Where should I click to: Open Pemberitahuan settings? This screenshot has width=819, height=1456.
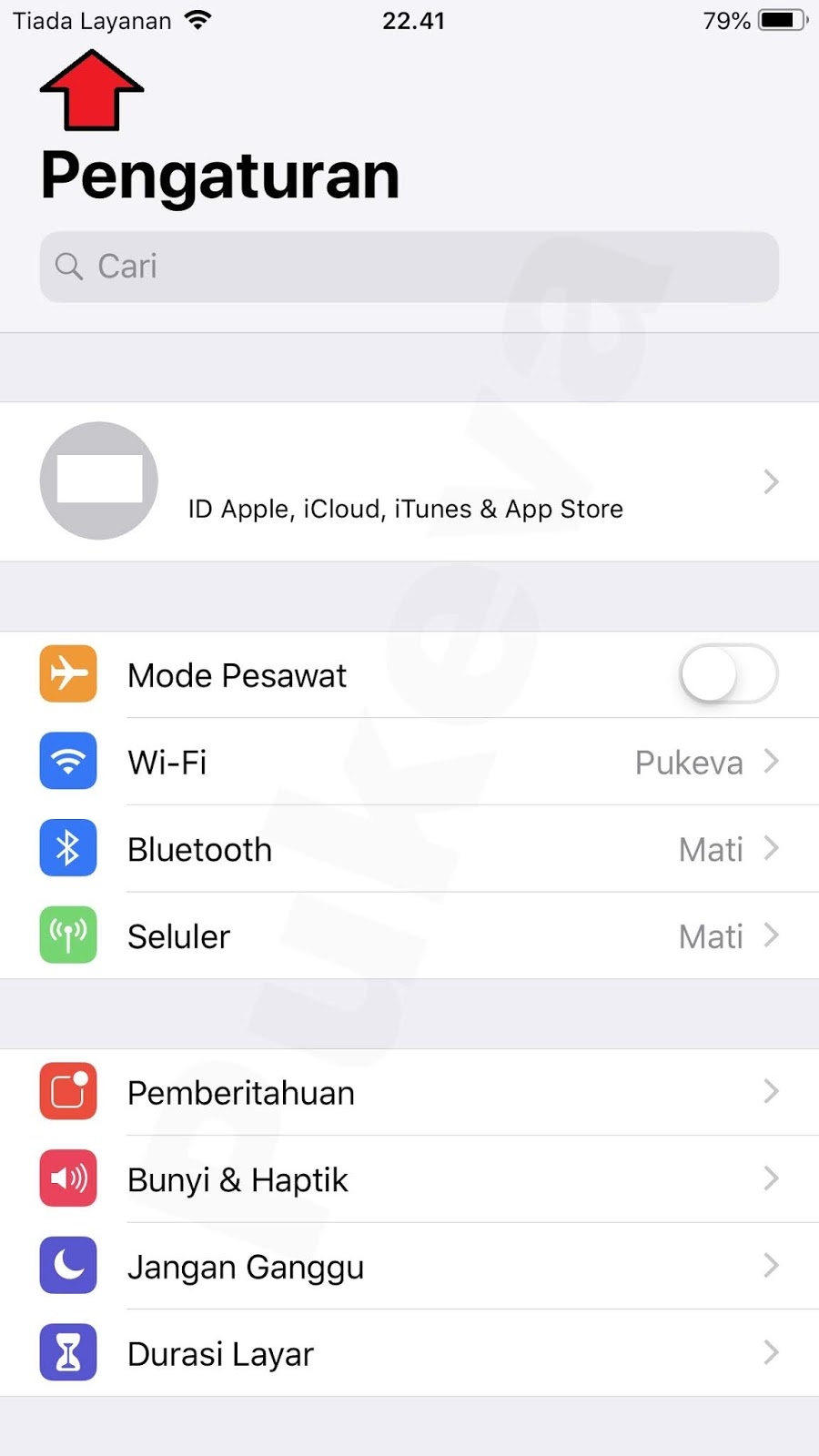[x=409, y=1092]
